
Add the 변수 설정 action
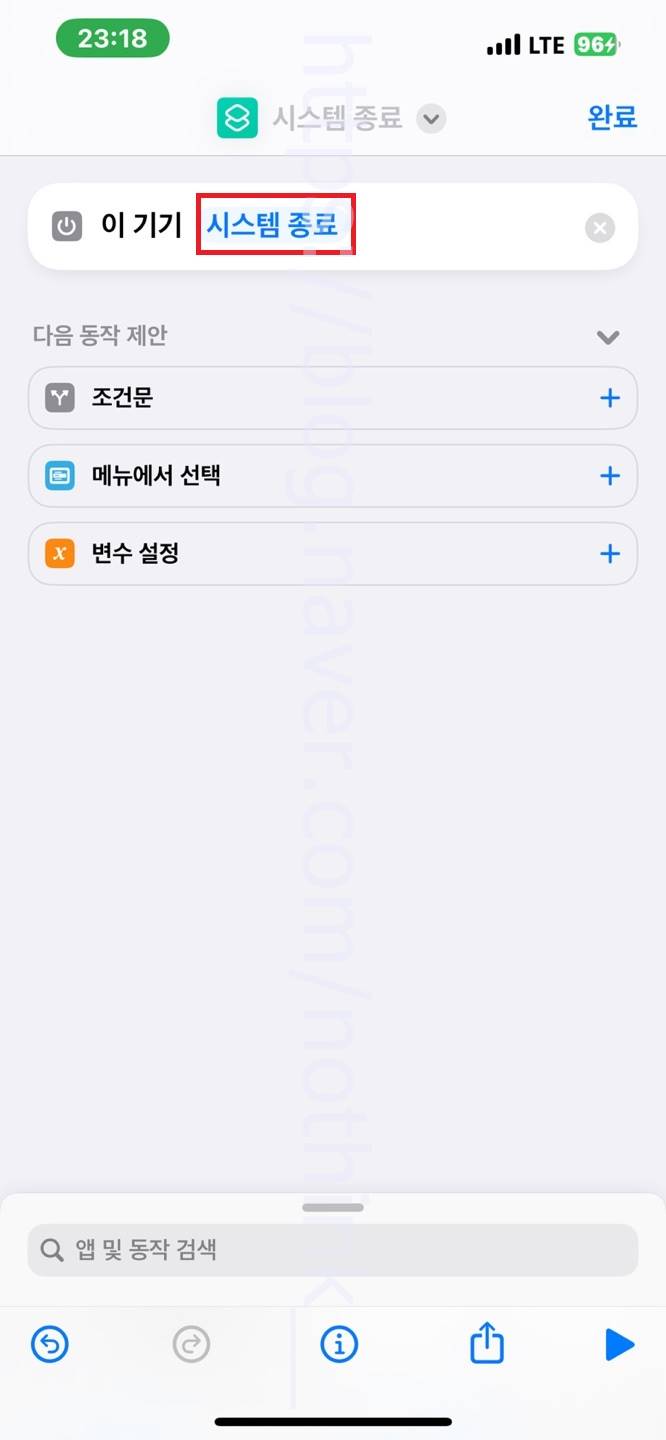(x=609, y=553)
